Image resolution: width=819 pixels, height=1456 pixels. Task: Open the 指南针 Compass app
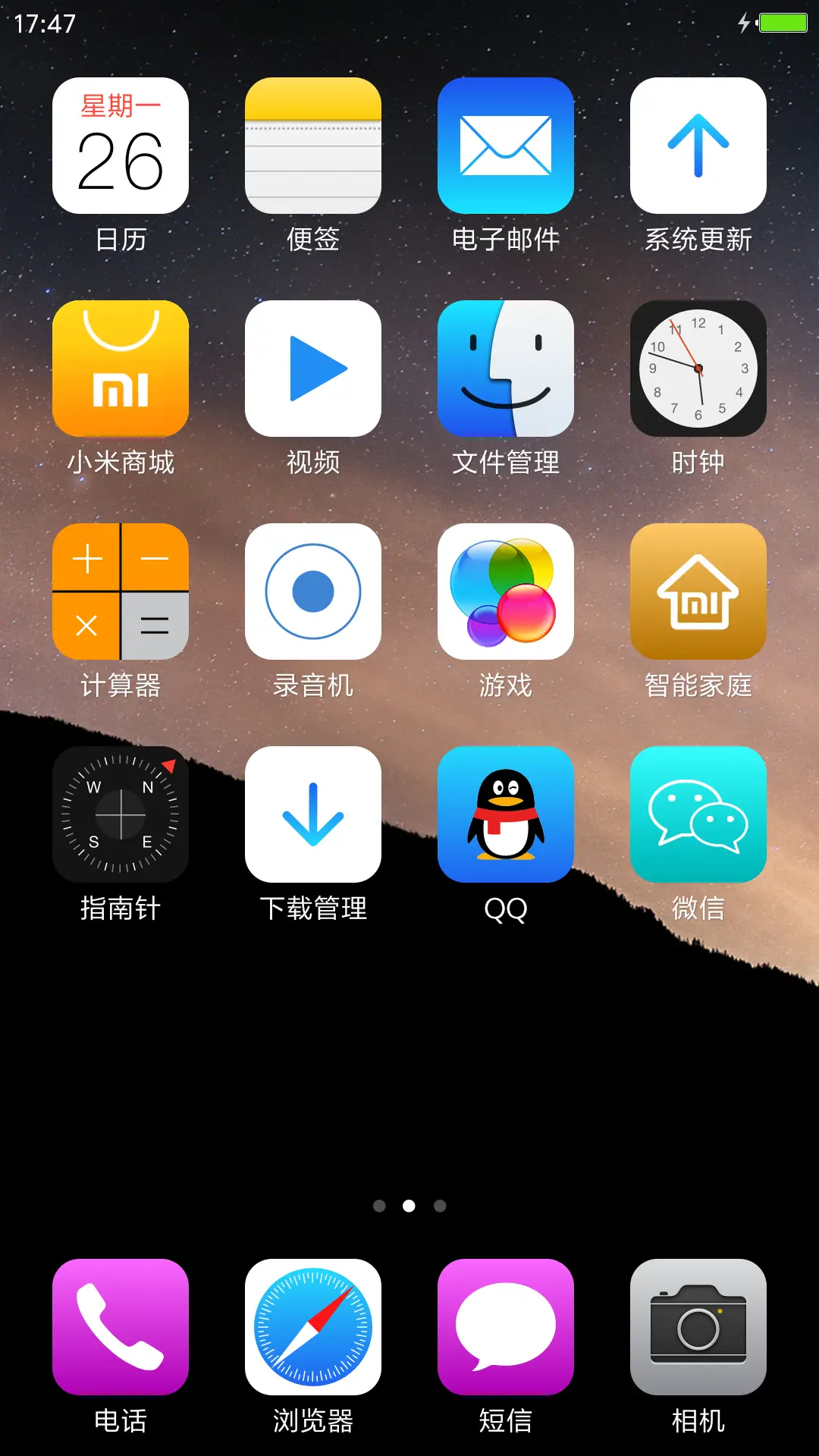pyautogui.click(x=120, y=814)
